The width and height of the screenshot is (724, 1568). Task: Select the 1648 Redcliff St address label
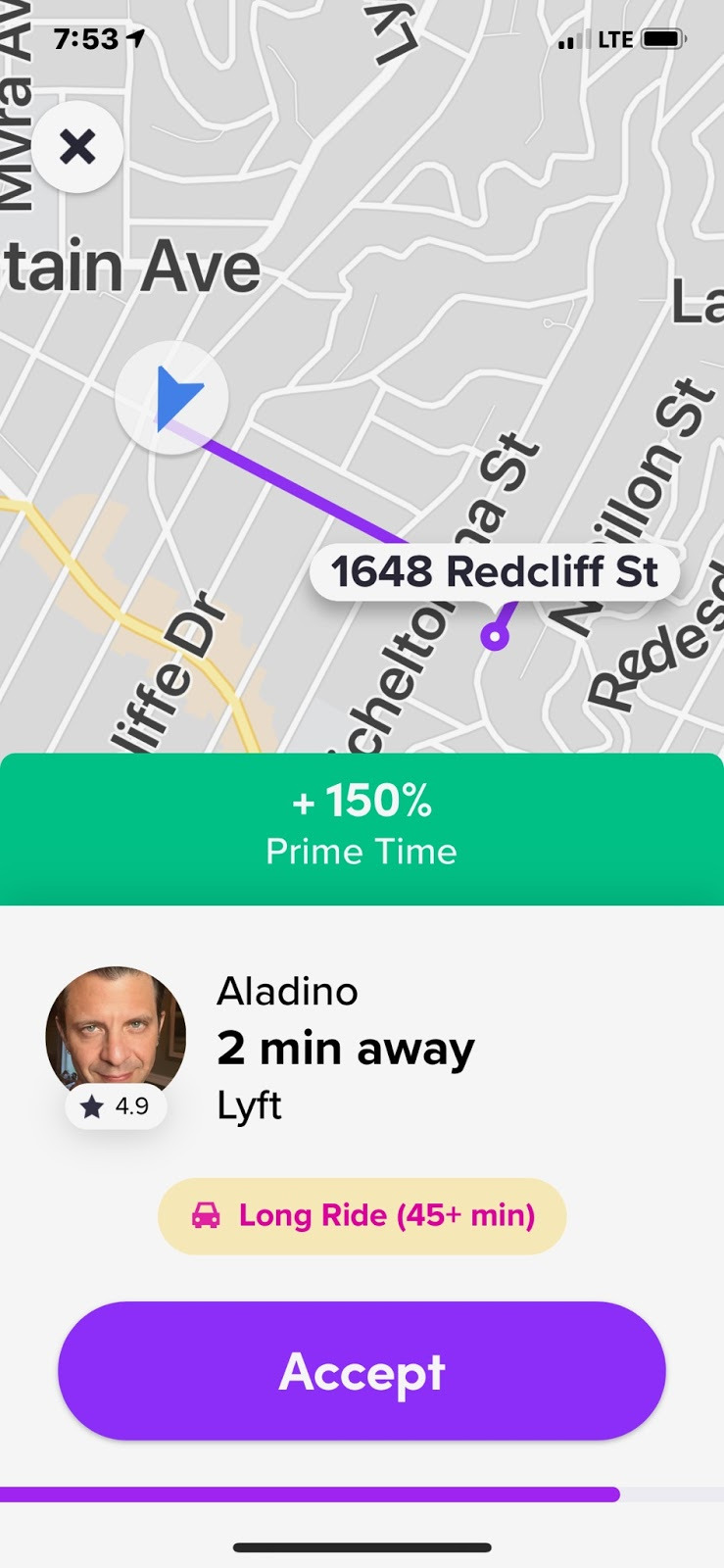click(x=495, y=573)
